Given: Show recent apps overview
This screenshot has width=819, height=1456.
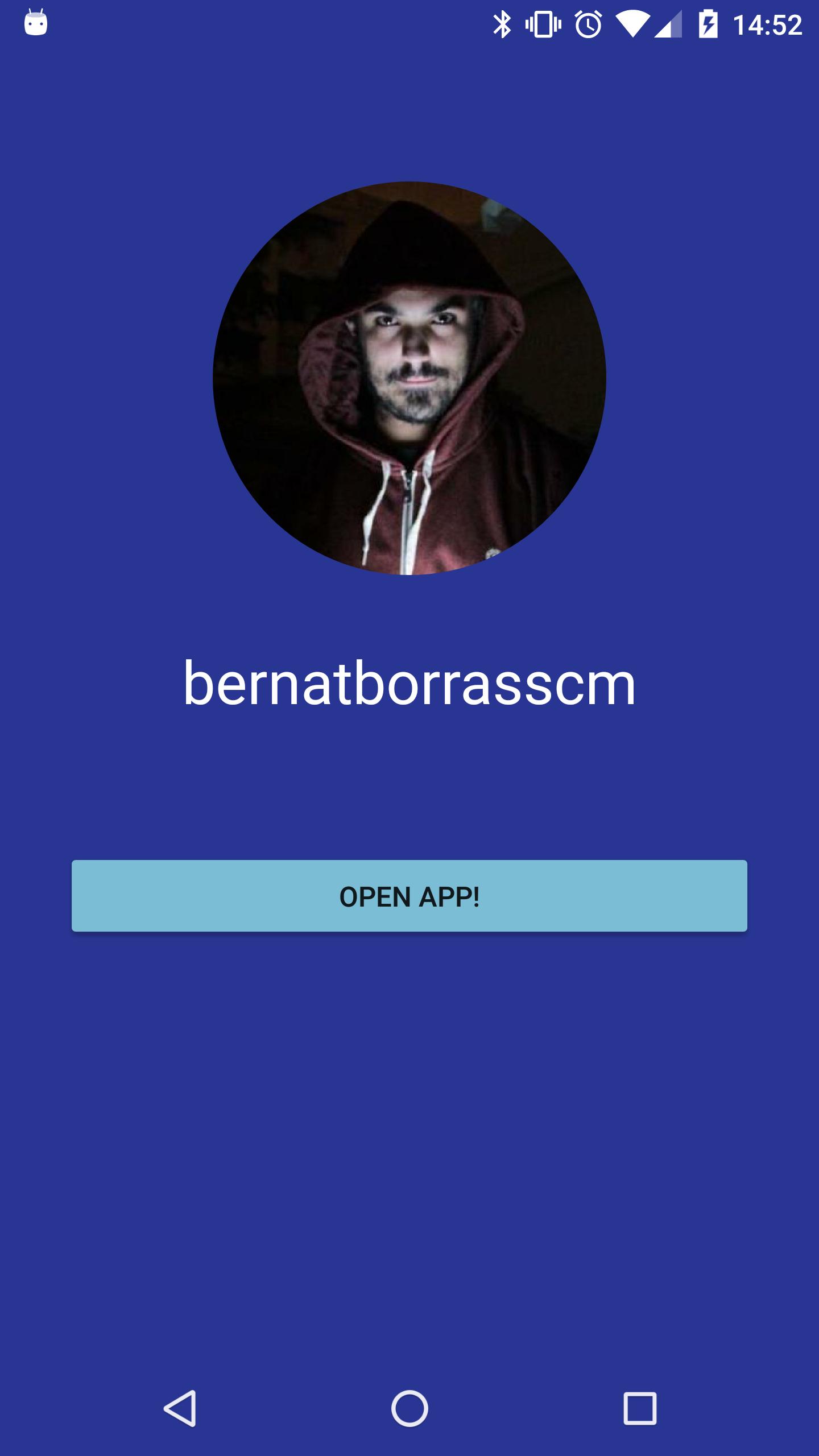Looking at the screenshot, I should point(640,1408).
